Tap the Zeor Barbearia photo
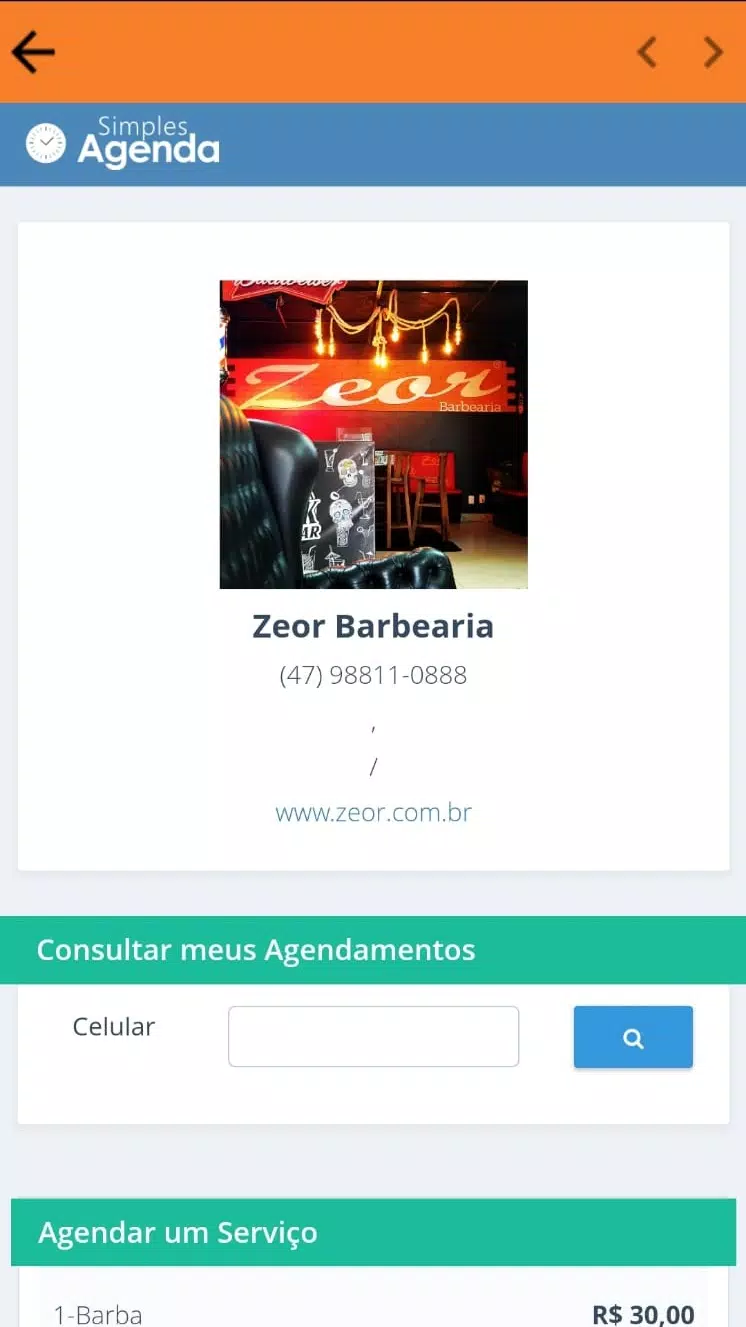Viewport: 746px width, 1327px height. pyautogui.click(x=373, y=433)
